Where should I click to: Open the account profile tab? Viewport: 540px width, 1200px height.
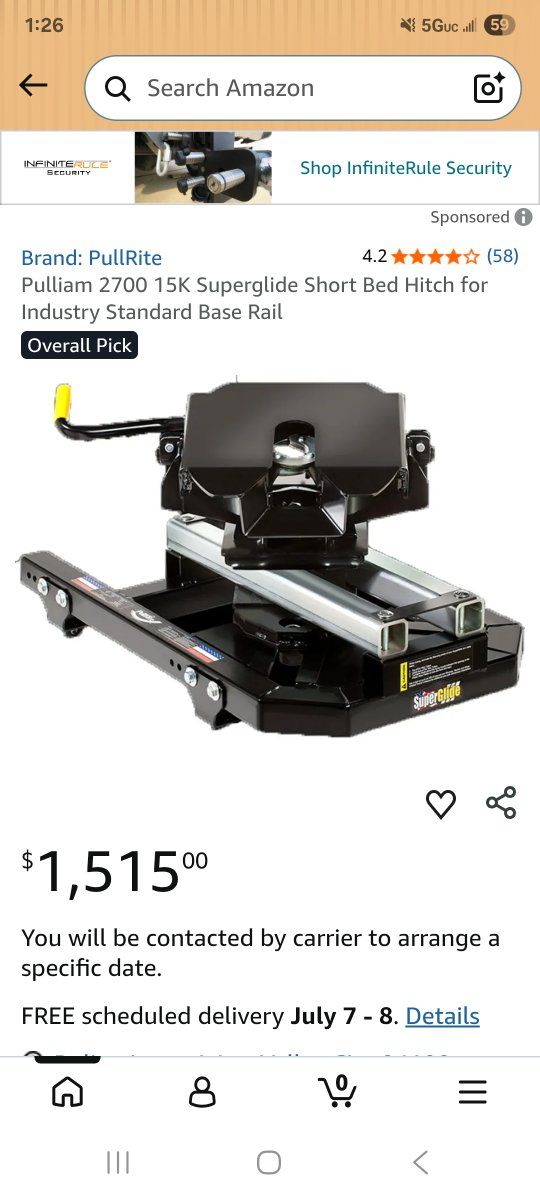[x=202, y=1092]
